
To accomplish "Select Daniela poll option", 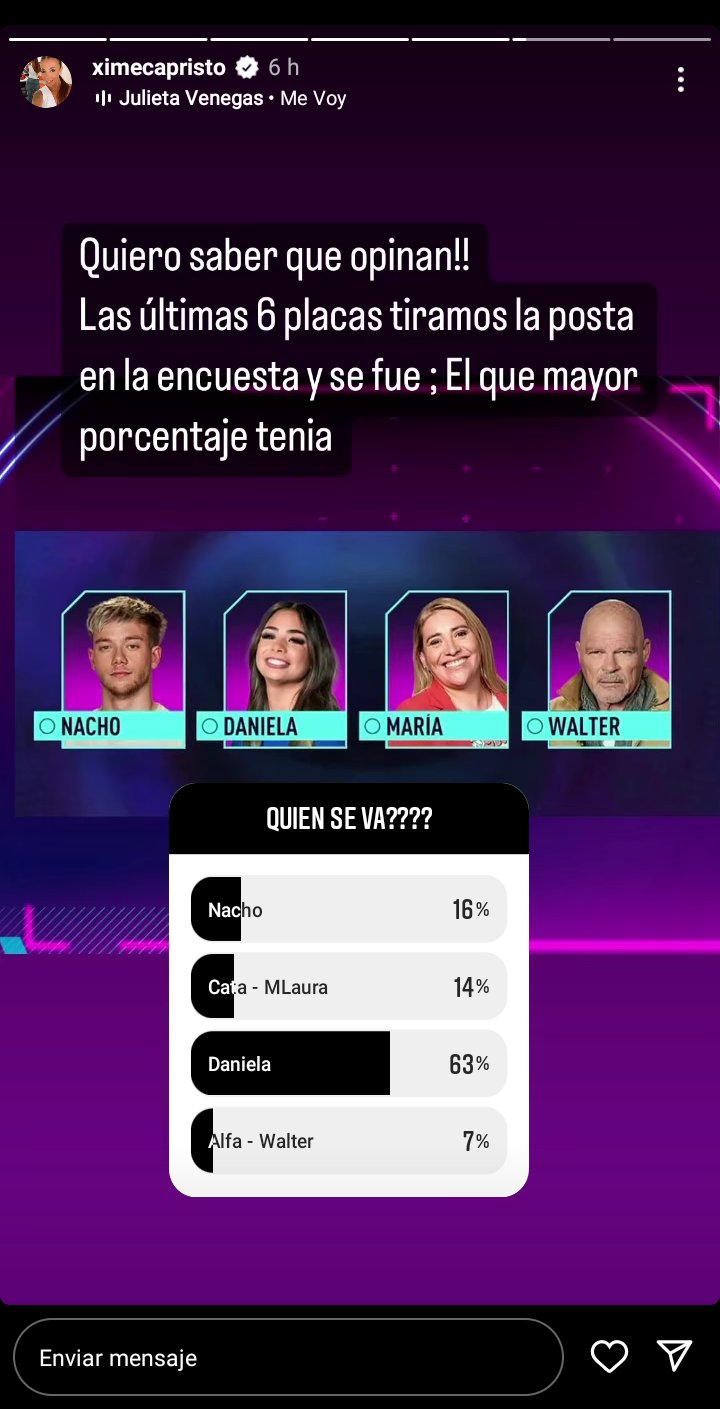I will click(x=348, y=1064).
